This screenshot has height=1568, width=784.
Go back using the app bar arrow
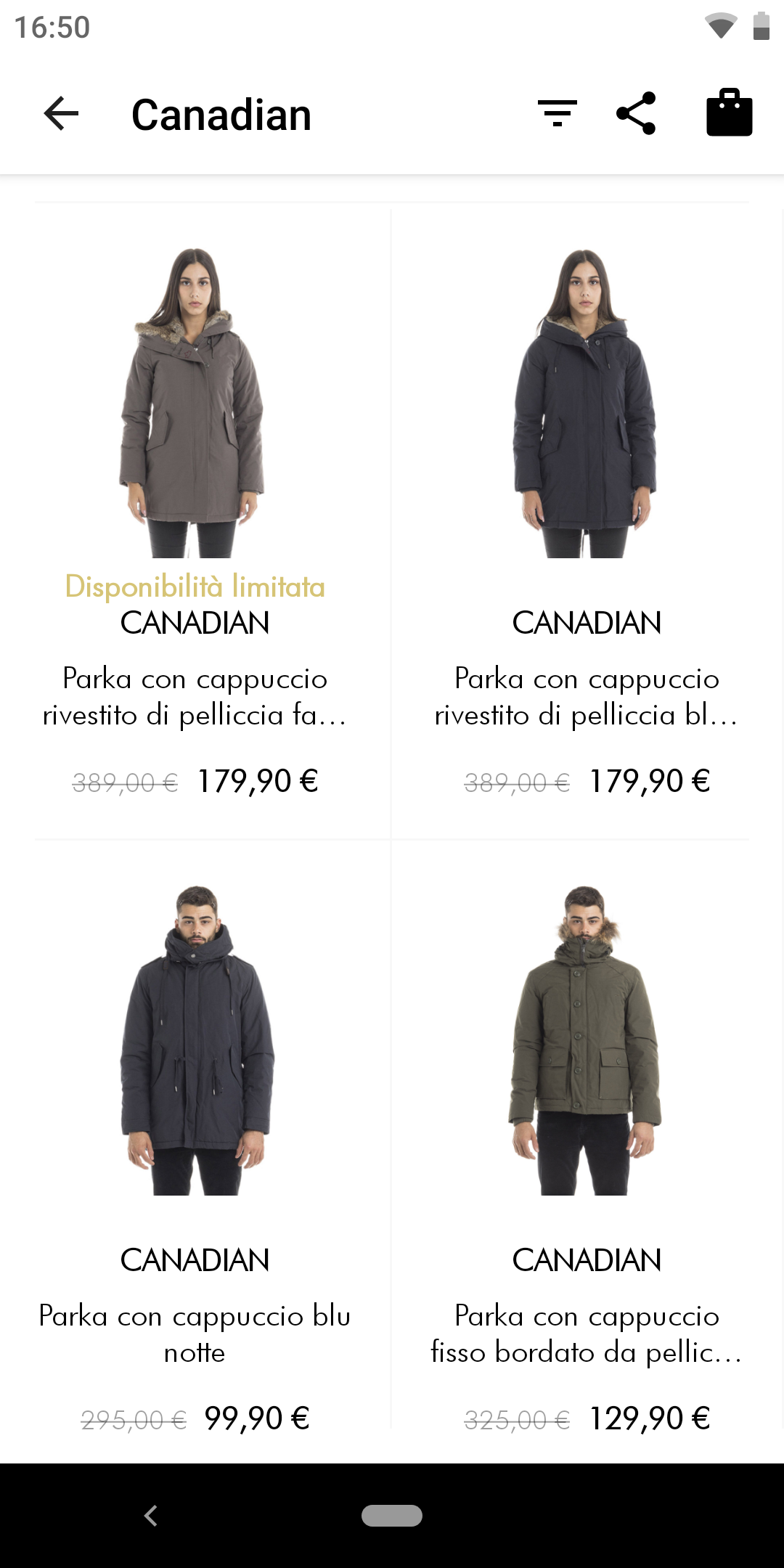61,114
